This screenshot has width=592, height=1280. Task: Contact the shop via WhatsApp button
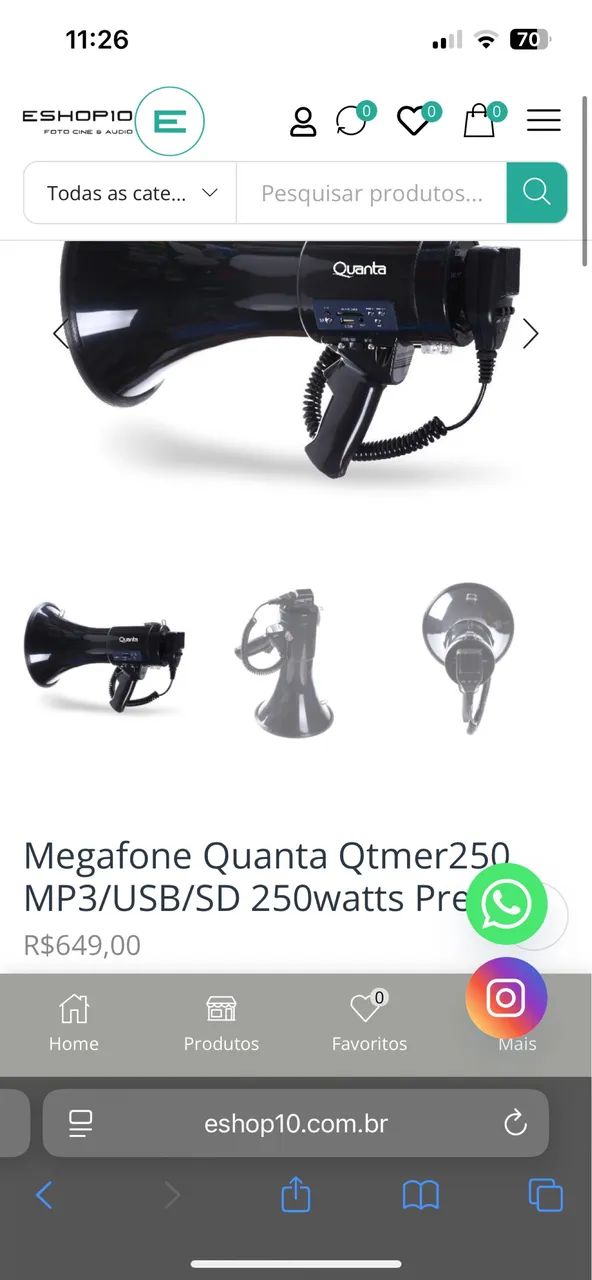pos(507,904)
